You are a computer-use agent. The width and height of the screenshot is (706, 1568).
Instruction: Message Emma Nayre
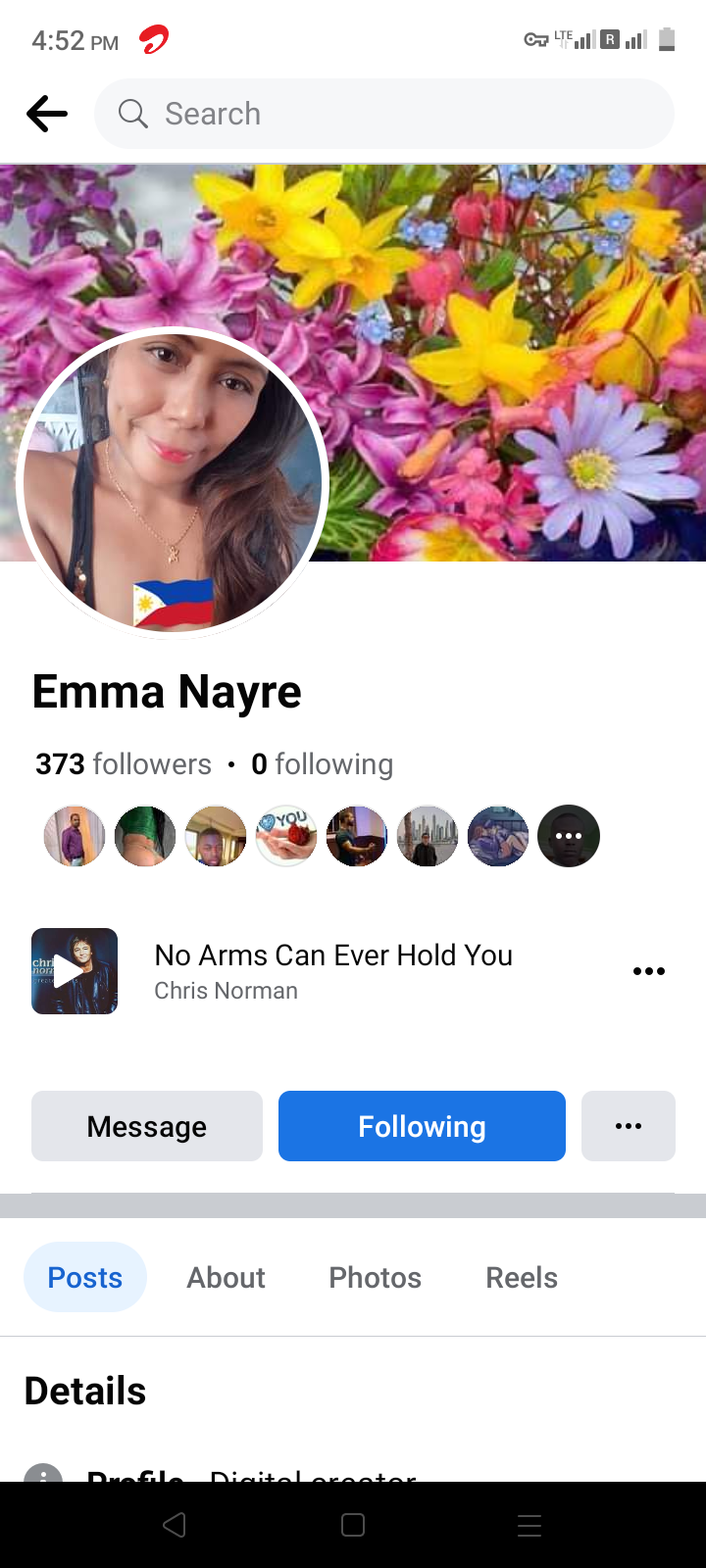click(147, 1126)
